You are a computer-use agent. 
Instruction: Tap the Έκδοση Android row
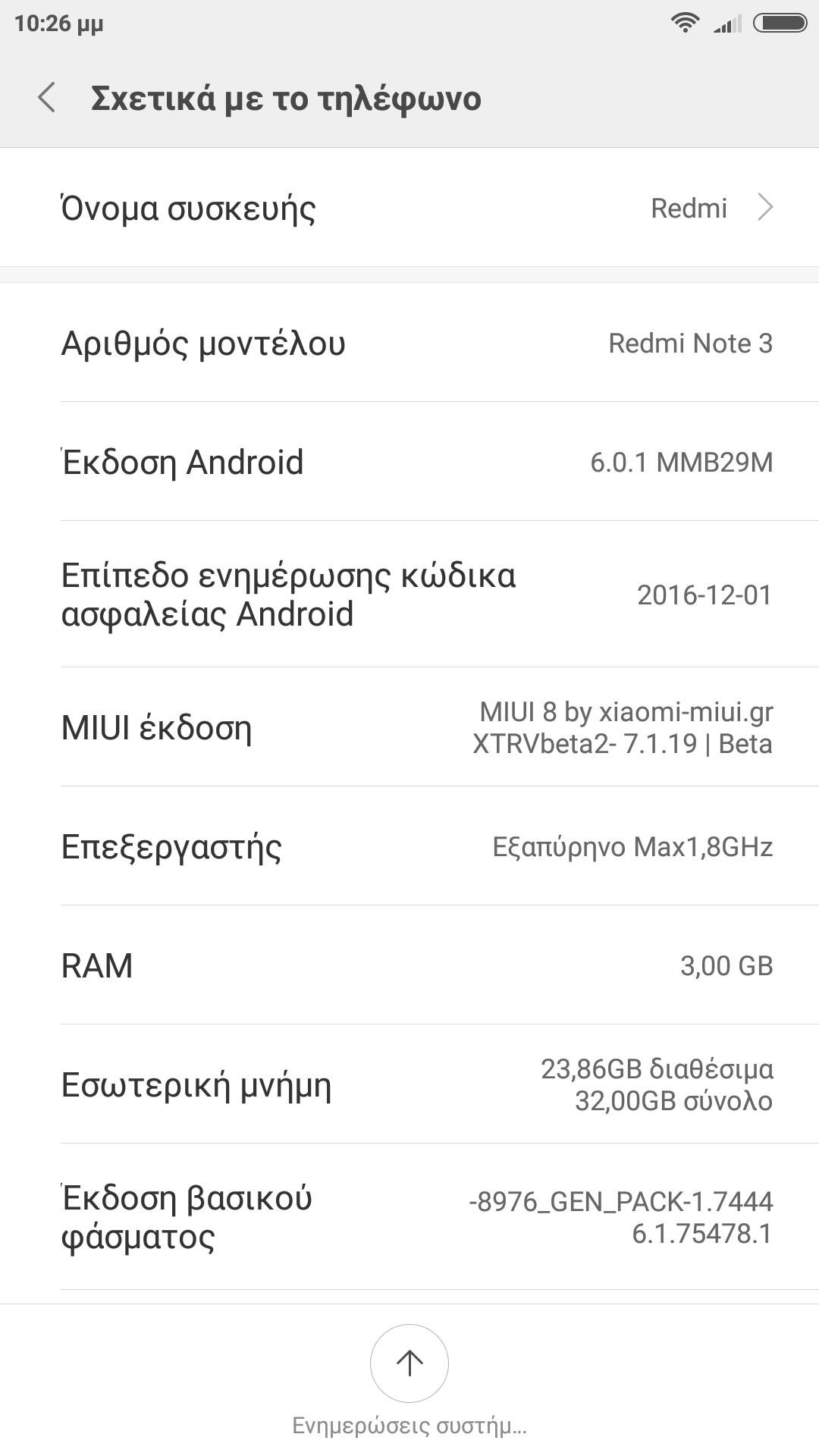tap(409, 462)
